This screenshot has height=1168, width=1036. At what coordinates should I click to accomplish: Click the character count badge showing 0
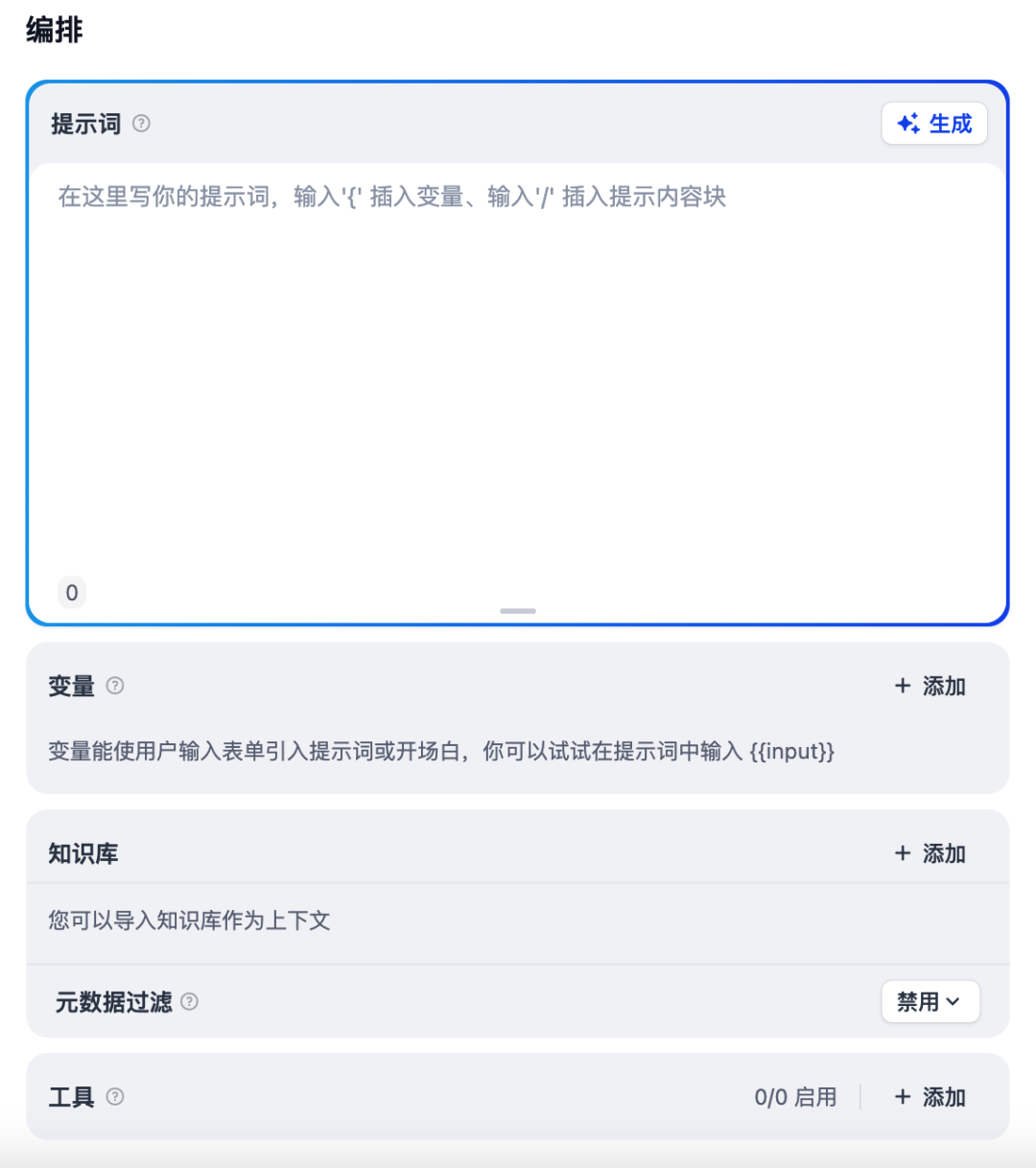[72, 593]
